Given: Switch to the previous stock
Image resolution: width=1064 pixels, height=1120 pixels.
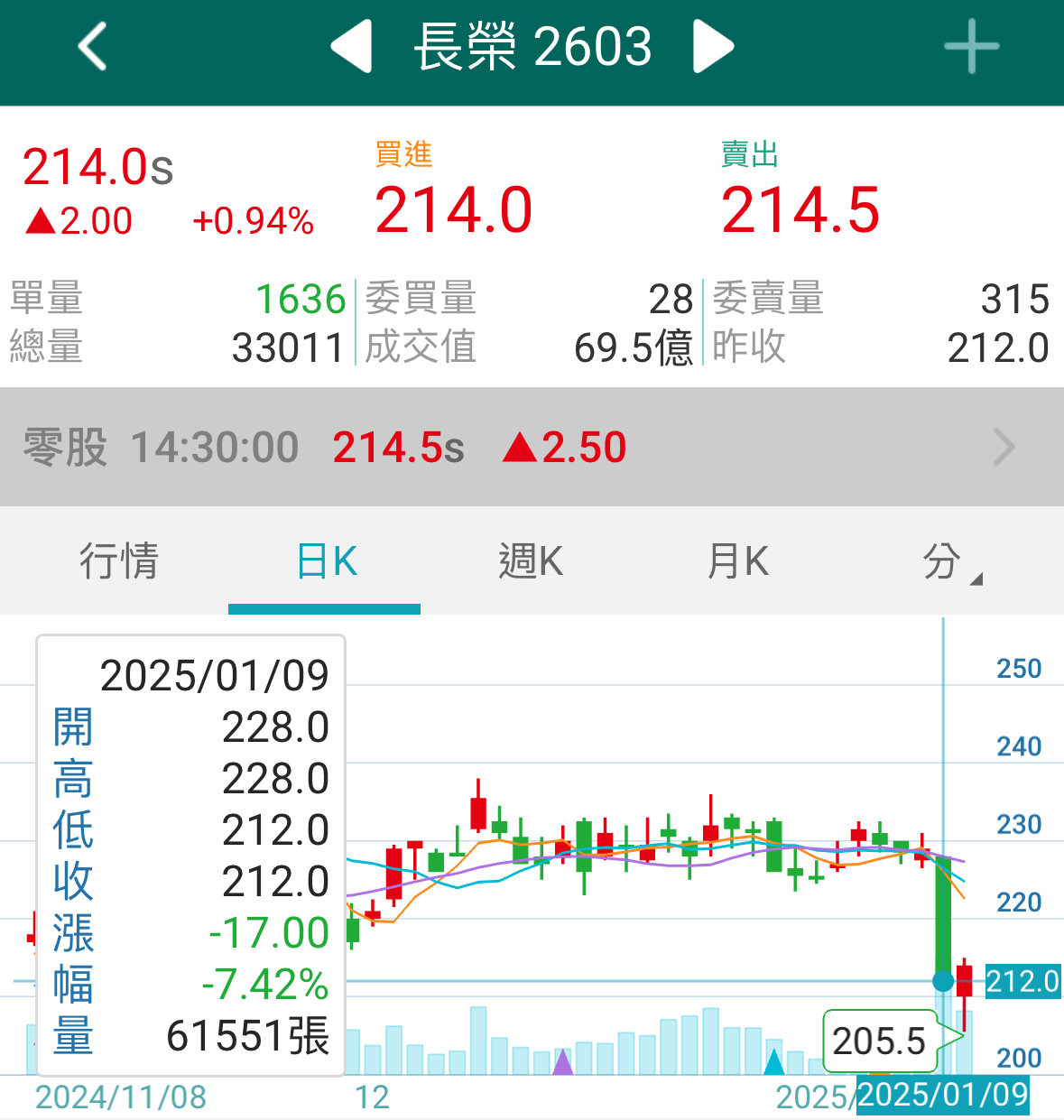Looking at the screenshot, I should pos(352,47).
